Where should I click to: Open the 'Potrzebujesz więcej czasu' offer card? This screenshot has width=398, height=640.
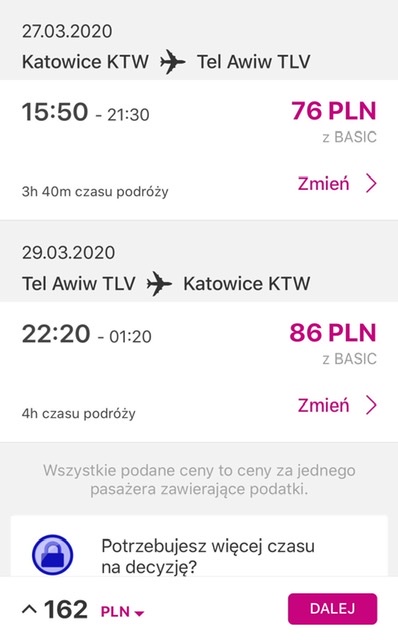(199, 547)
